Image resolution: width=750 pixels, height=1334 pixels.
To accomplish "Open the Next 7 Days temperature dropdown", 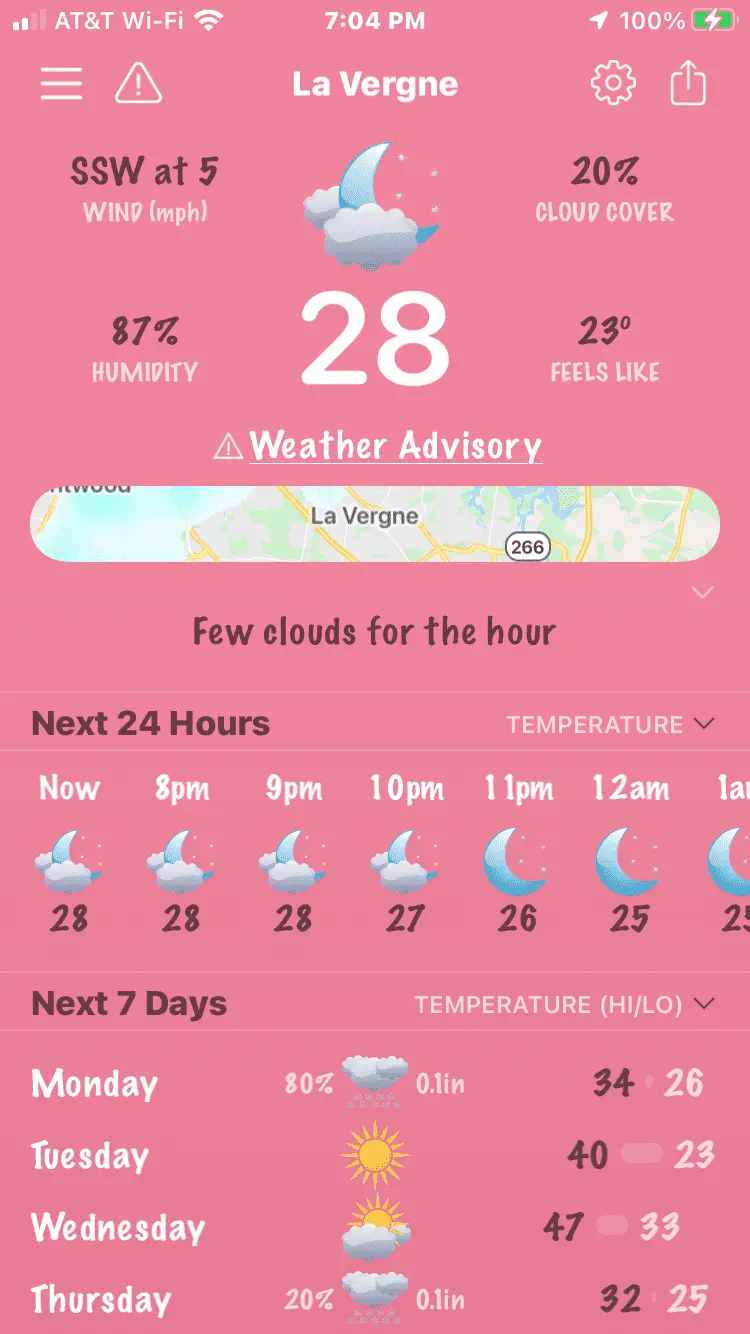I will coord(565,1004).
